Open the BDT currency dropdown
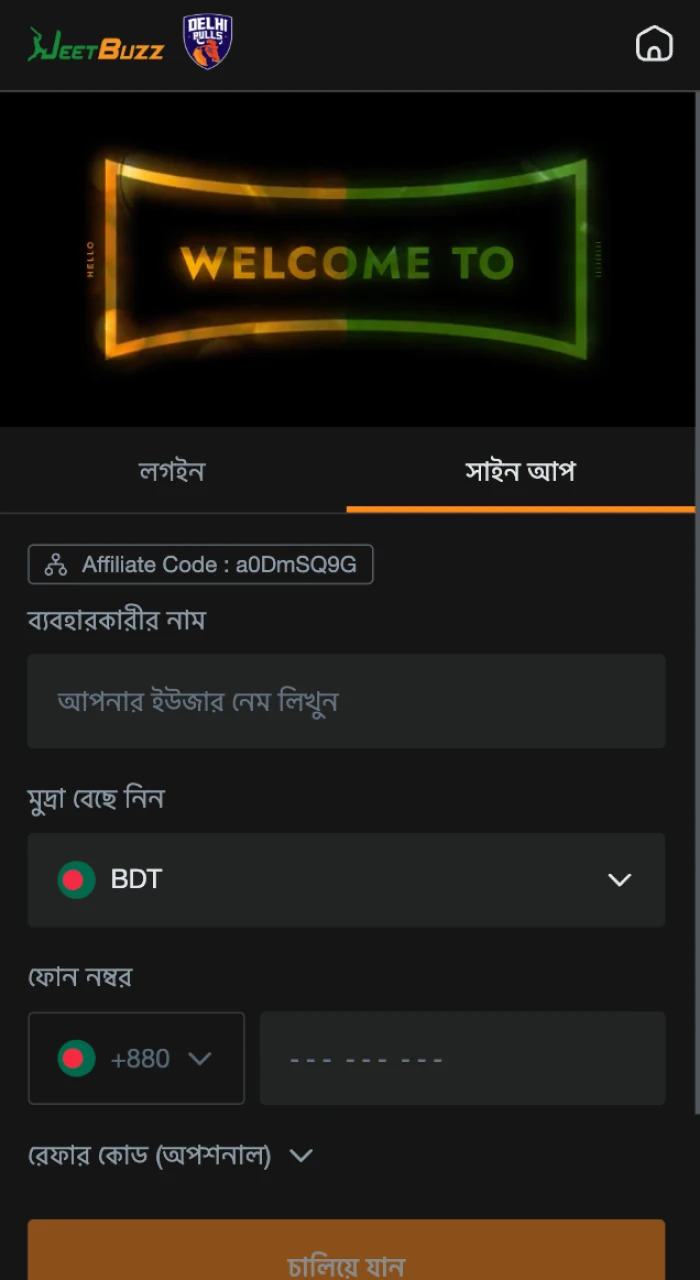Screen dimensions: 700x1280 pos(346,880)
